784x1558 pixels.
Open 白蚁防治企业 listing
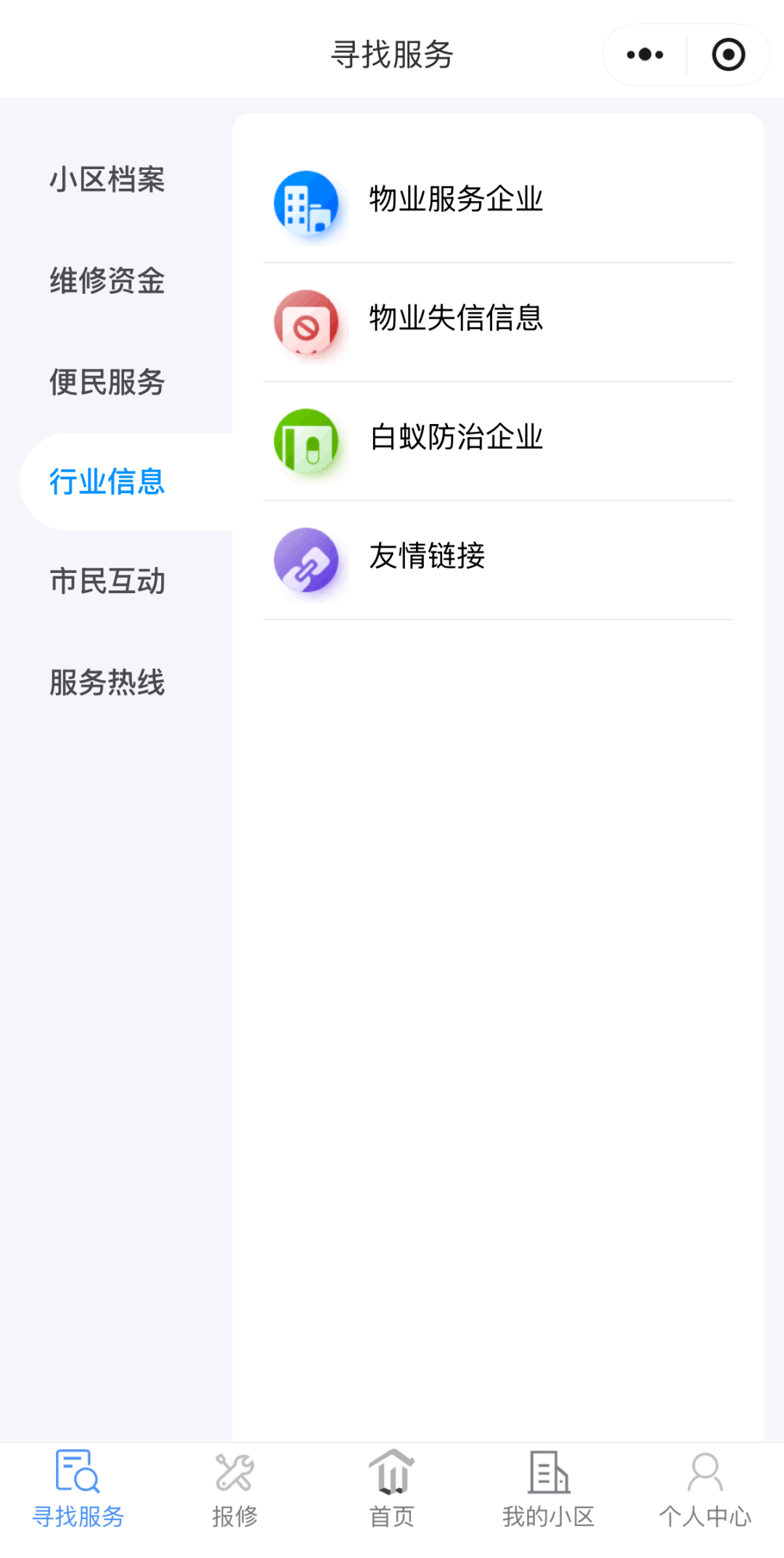pos(456,438)
